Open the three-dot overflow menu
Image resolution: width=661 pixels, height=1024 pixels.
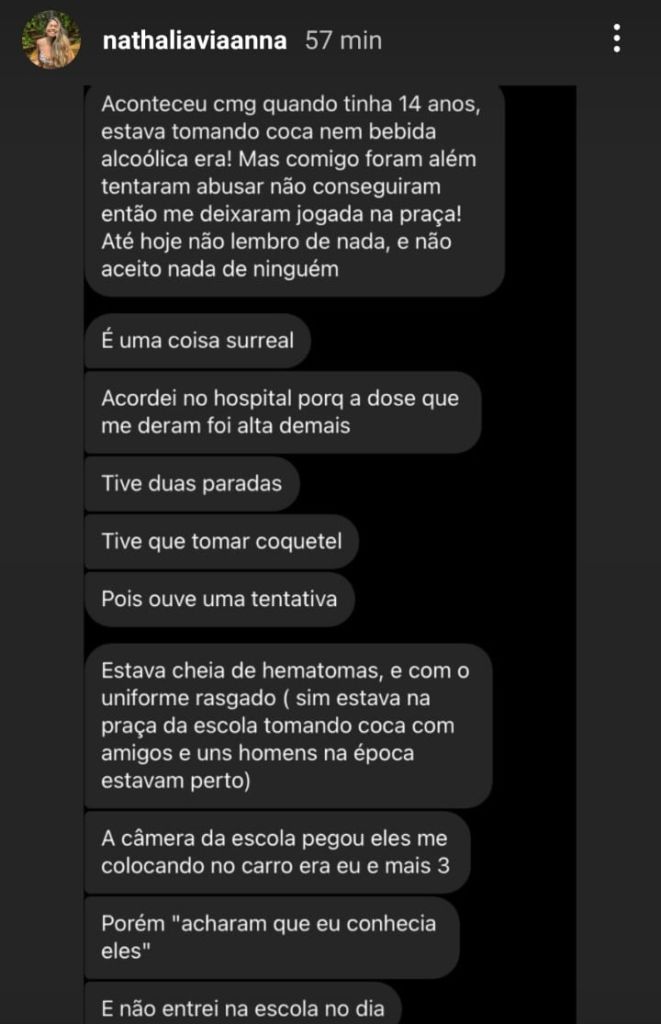(617, 39)
